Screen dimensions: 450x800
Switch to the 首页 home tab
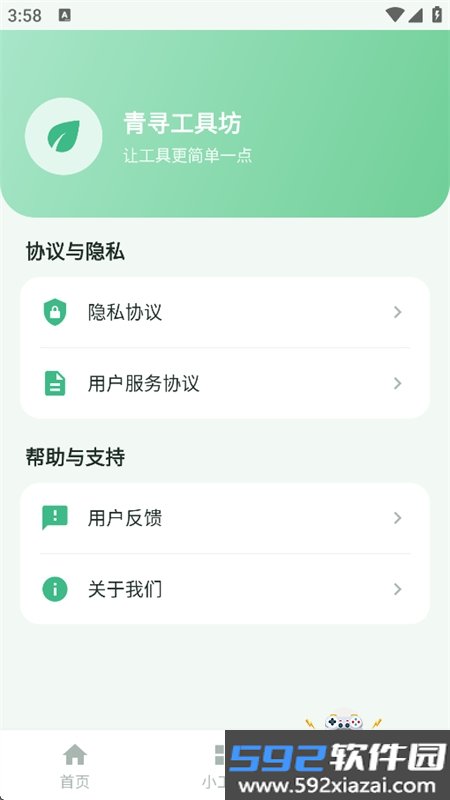75,765
